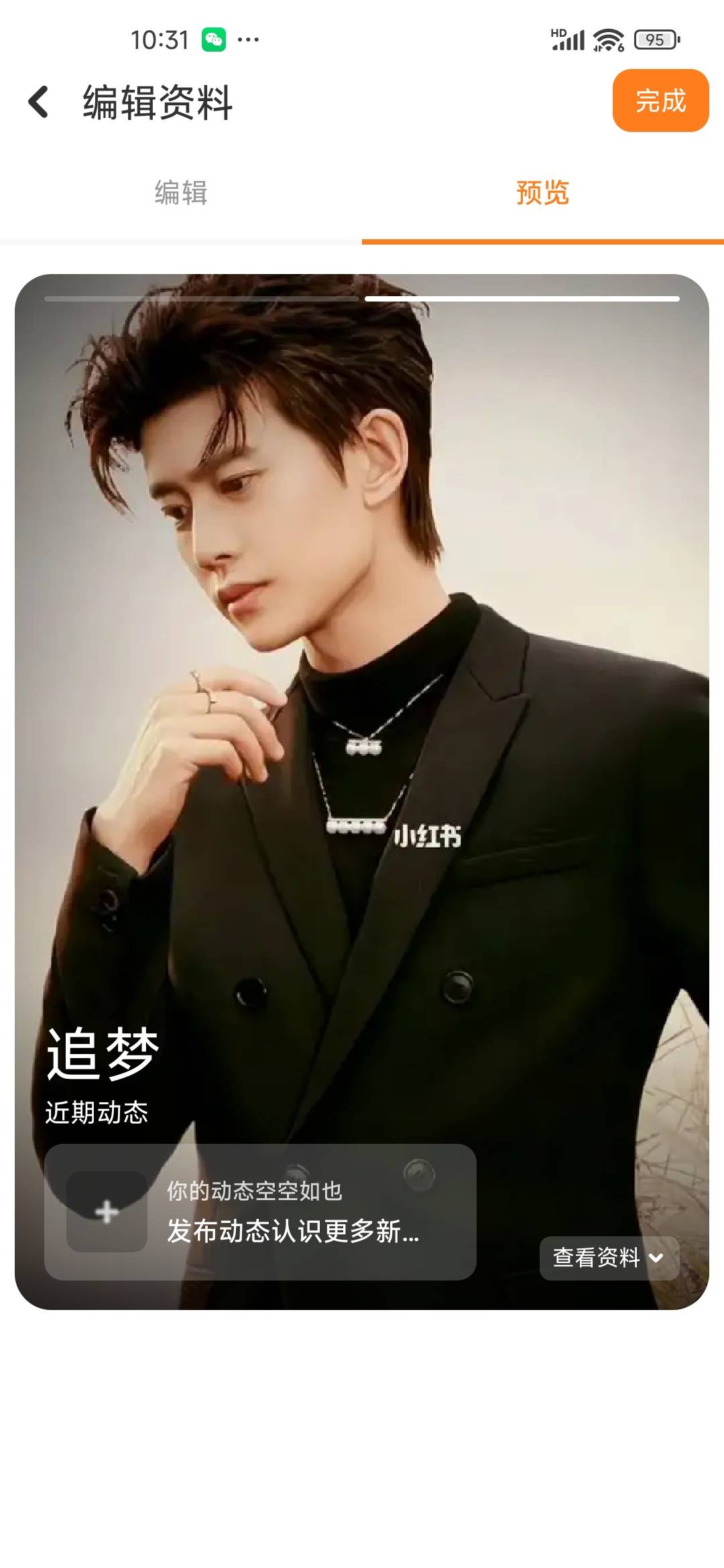Select the 预览 tab
This screenshot has width=724, height=1568.
pos(542,193)
